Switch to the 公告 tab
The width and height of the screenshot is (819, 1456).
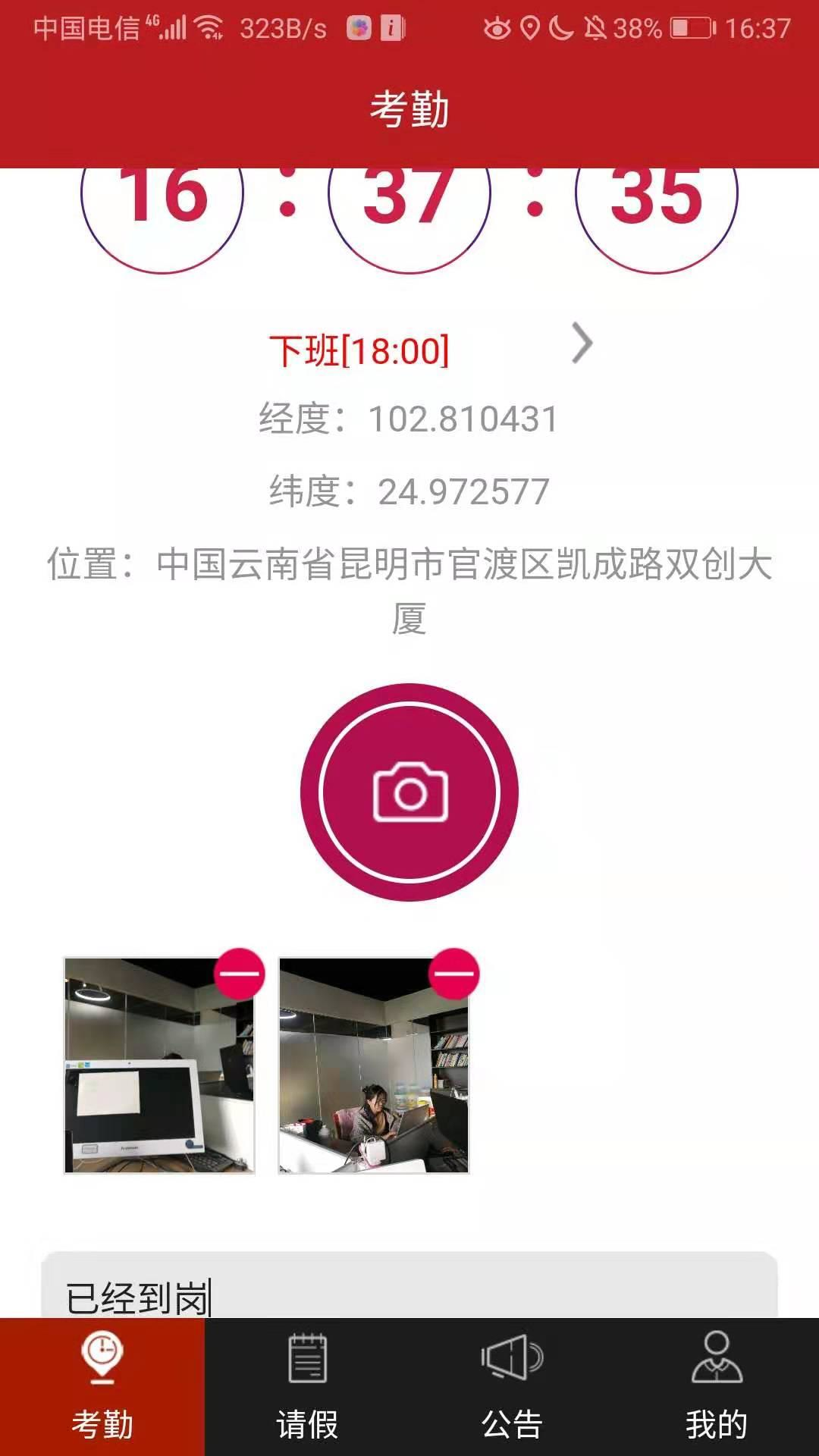tap(512, 1388)
